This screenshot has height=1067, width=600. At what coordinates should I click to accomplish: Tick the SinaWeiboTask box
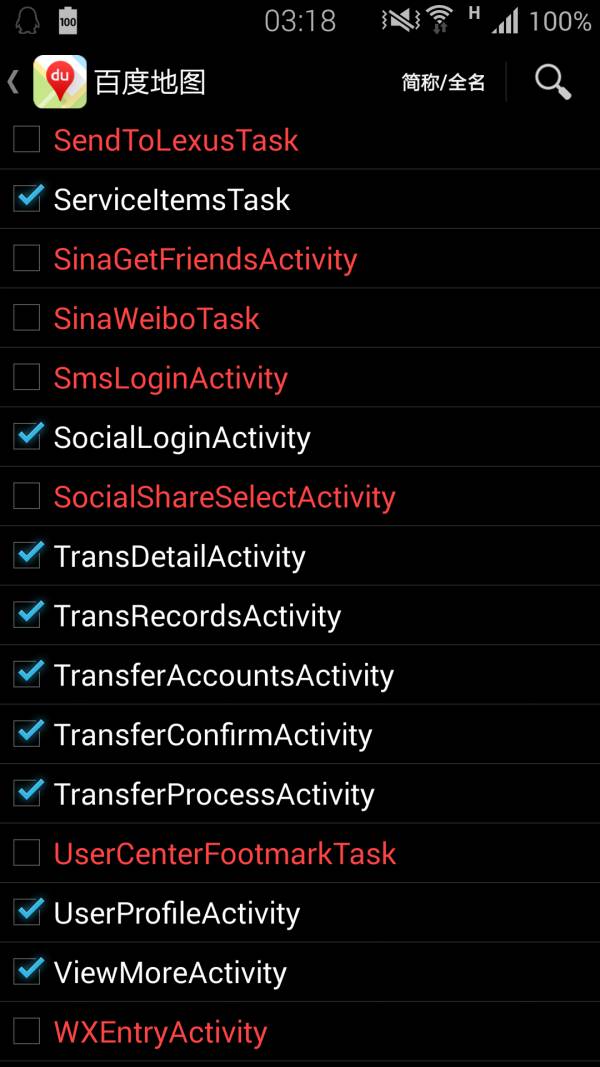pos(27,318)
